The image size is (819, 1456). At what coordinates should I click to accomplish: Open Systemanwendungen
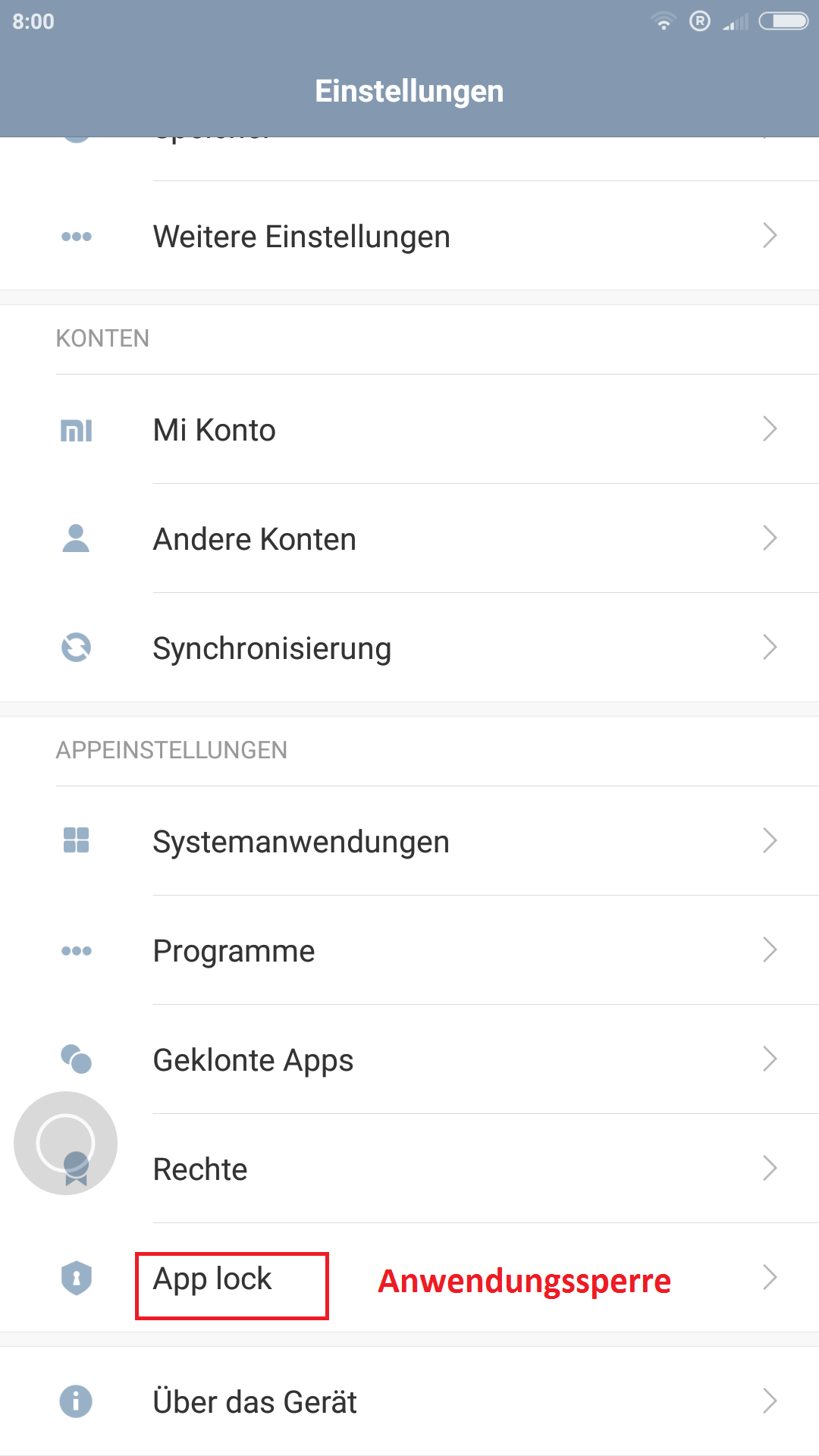[x=409, y=841]
